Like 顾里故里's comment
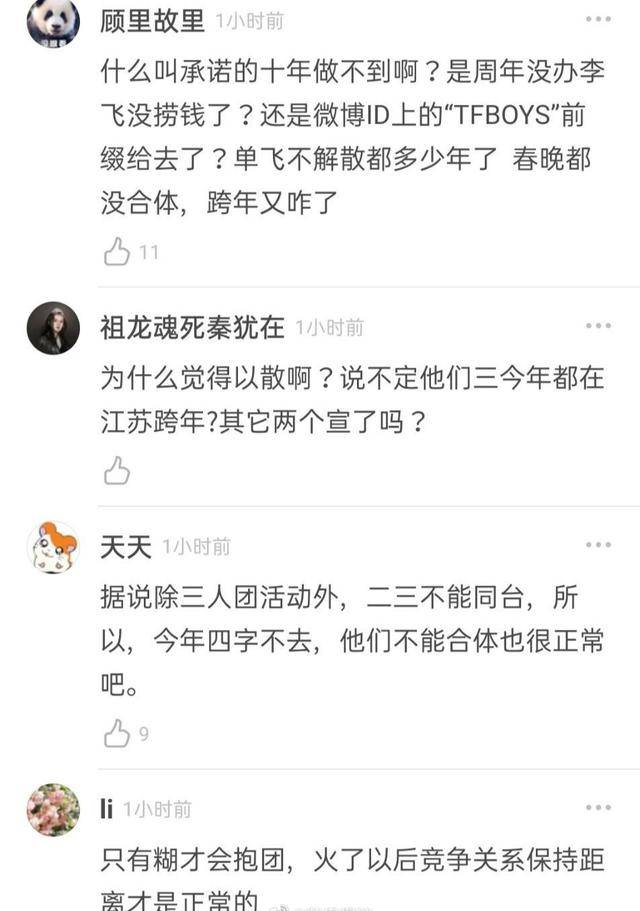This screenshot has width=640, height=911. click(118, 252)
